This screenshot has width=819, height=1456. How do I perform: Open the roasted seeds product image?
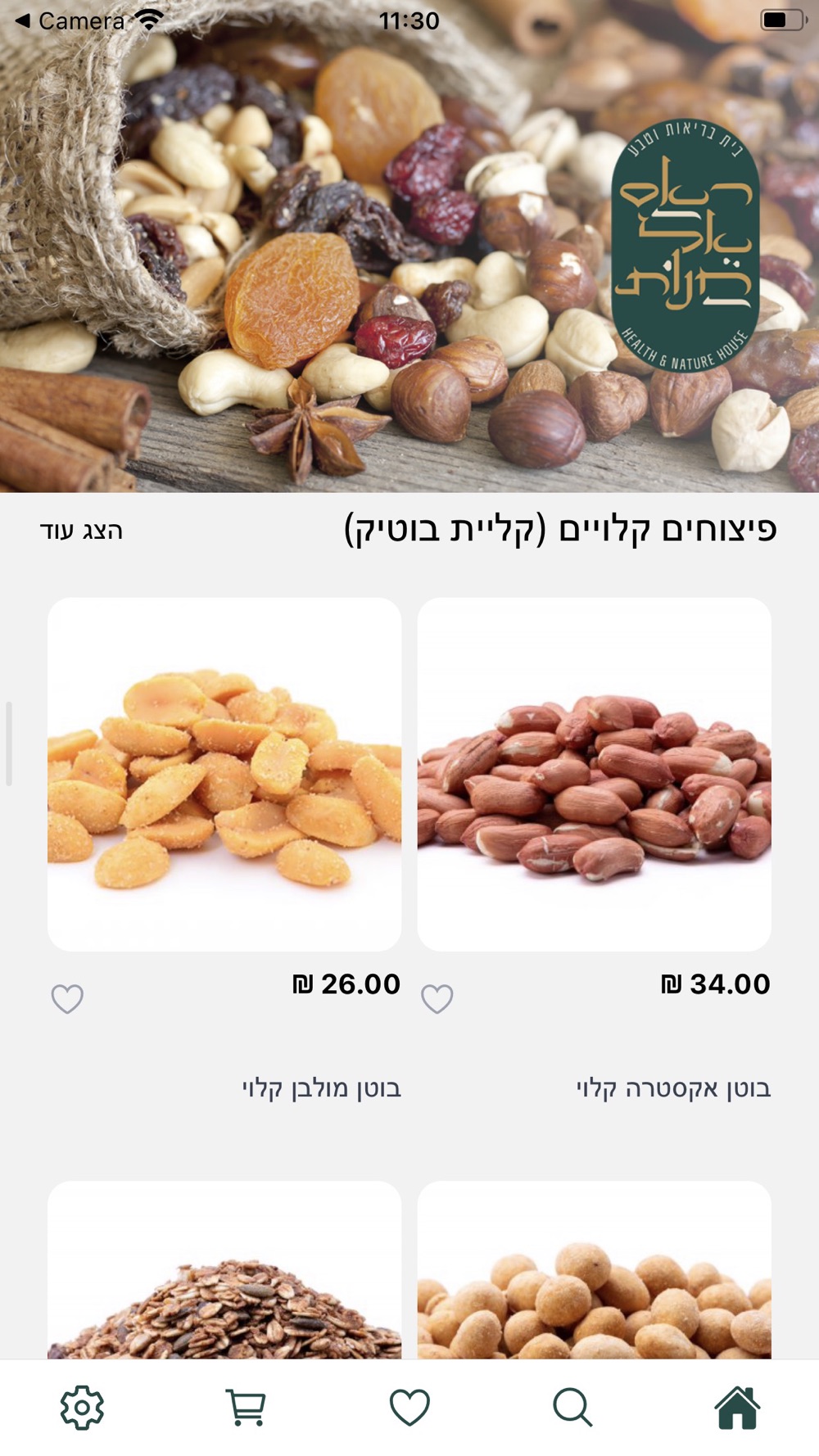click(224, 1269)
